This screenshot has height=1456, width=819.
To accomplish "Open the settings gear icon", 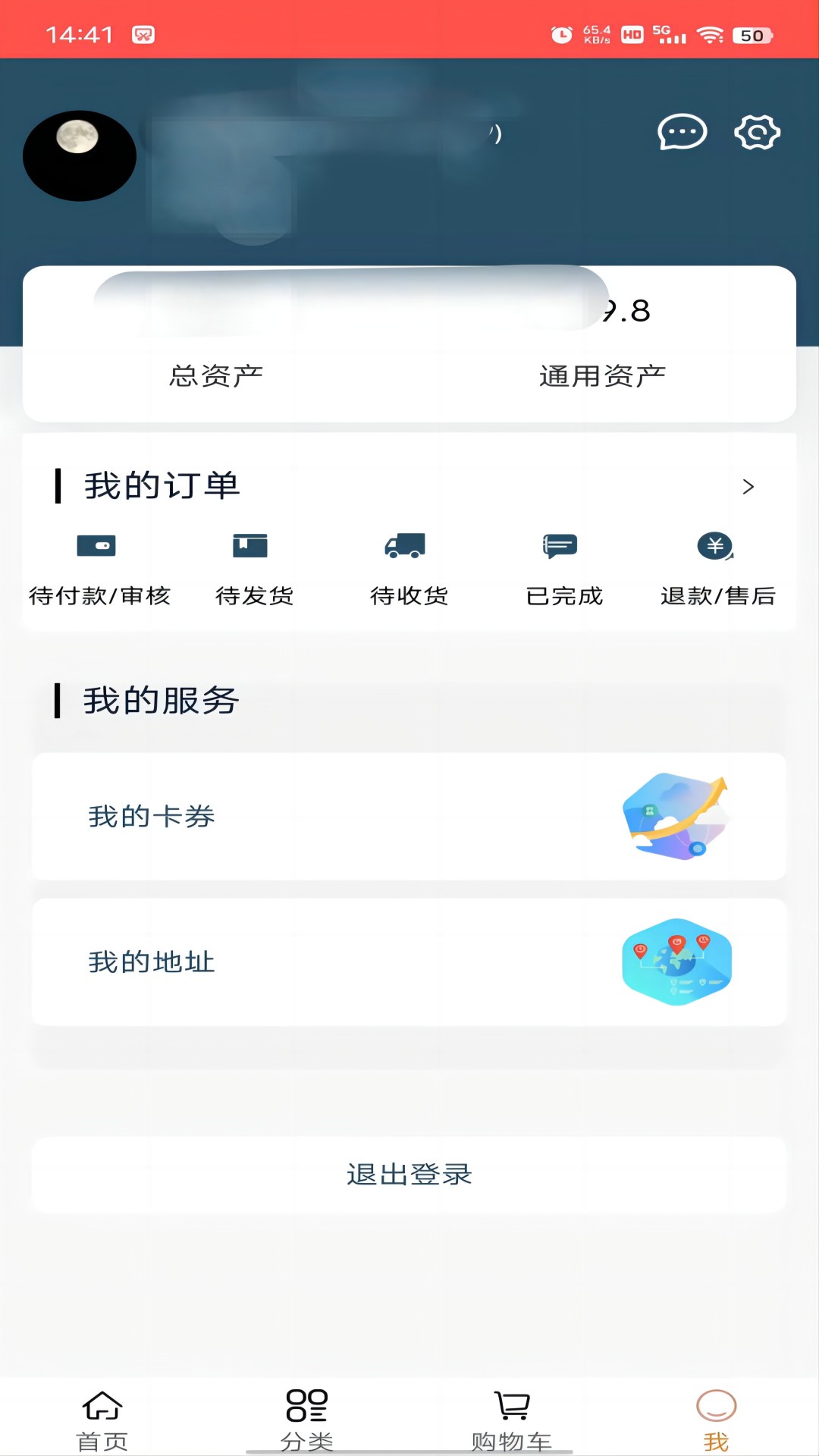I will point(757,133).
